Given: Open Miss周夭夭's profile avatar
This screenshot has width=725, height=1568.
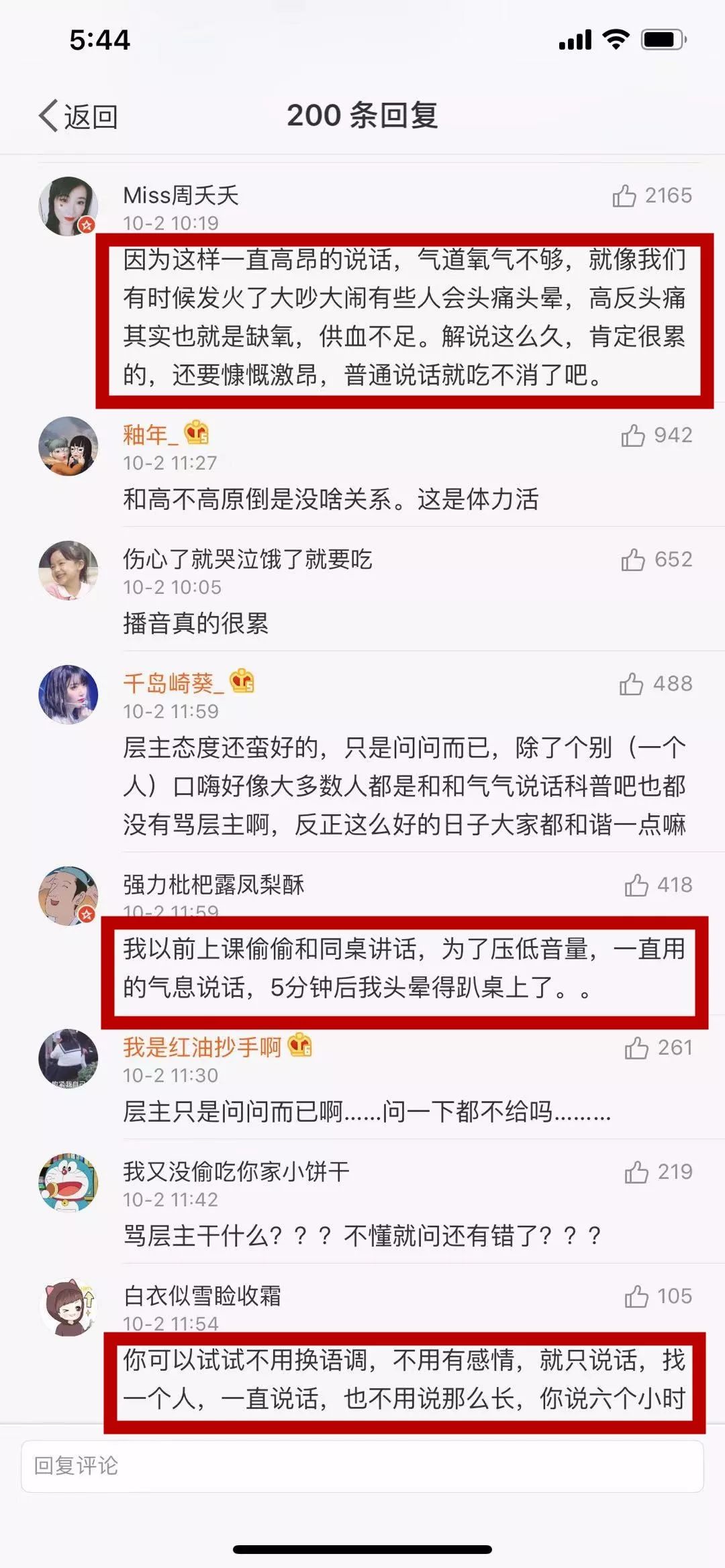Looking at the screenshot, I should 68,206.
